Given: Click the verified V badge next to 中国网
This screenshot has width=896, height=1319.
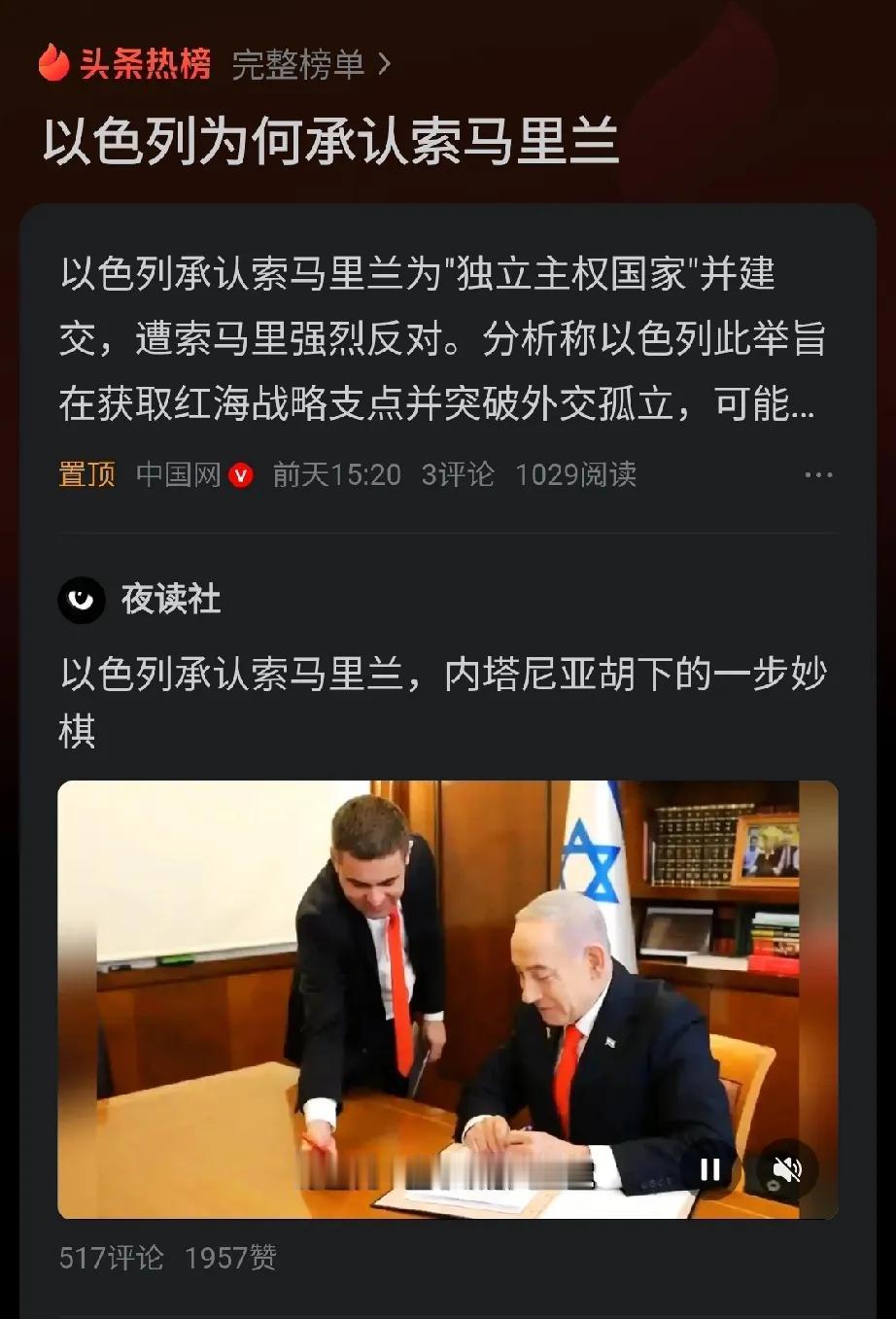Looking at the screenshot, I should click(x=241, y=475).
